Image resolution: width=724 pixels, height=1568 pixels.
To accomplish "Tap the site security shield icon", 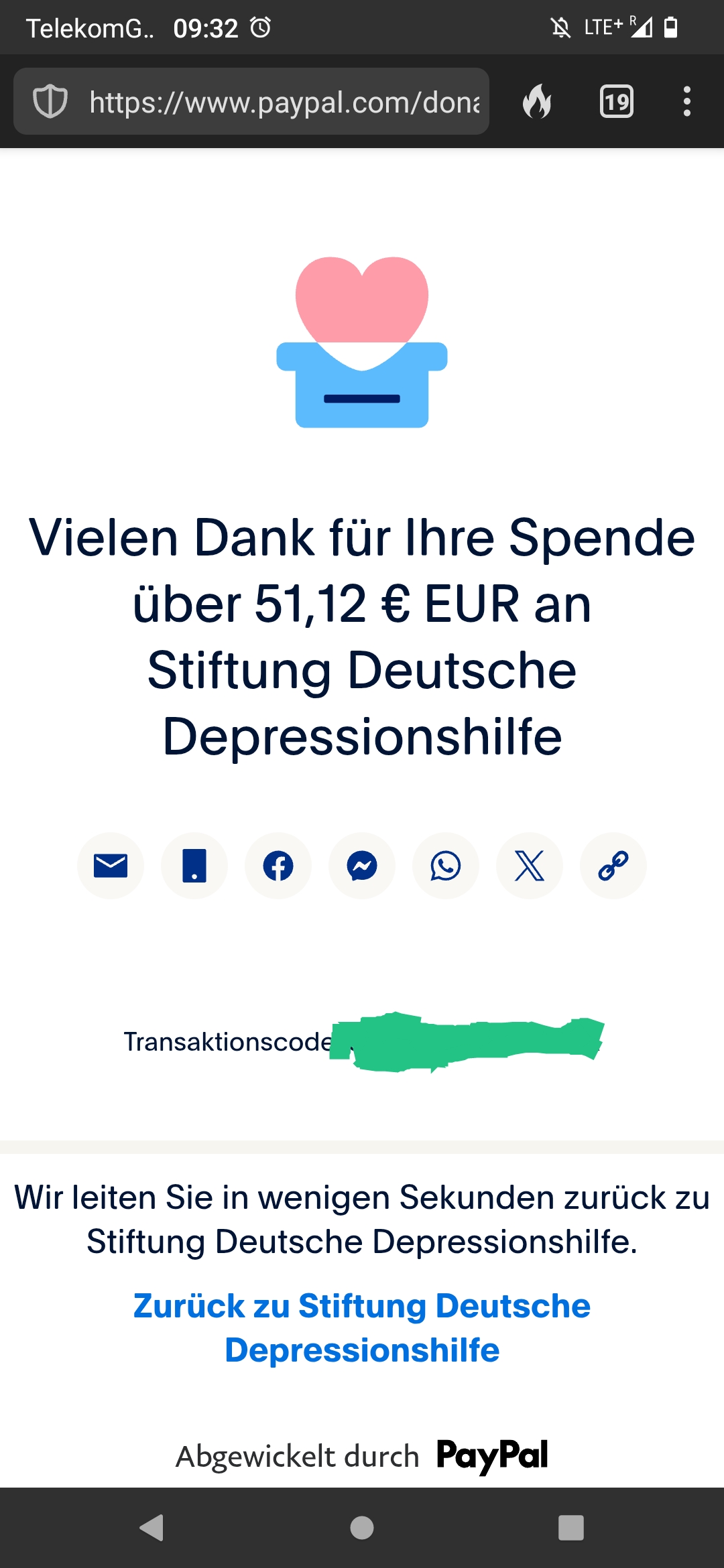I will 50,102.
